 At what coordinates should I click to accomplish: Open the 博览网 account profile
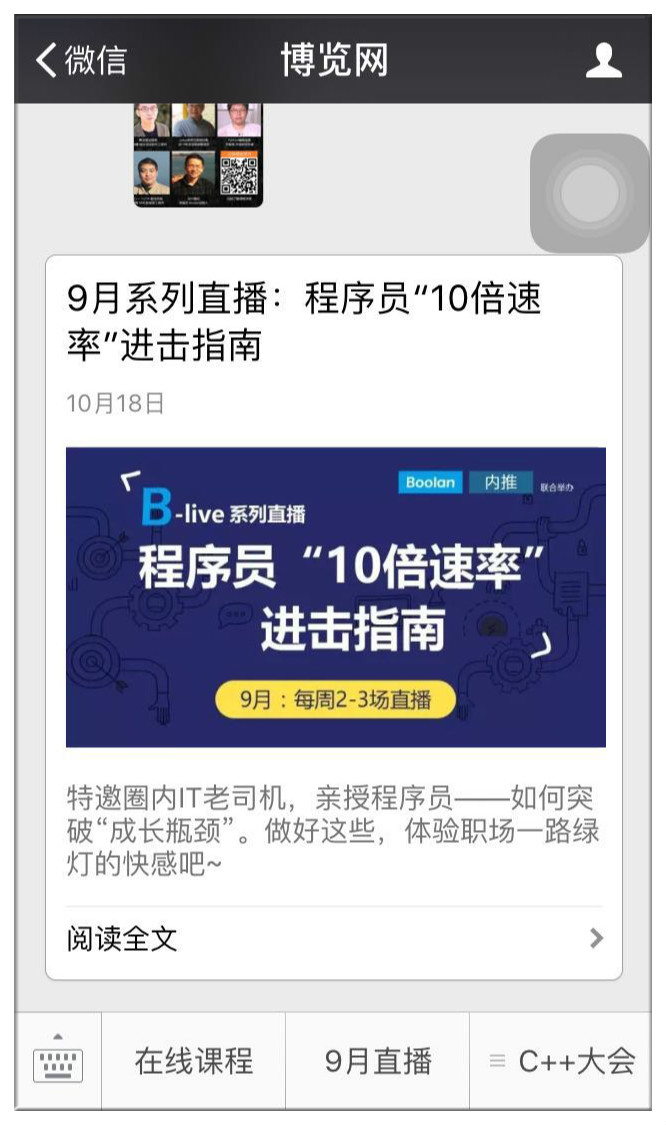pos(603,61)
